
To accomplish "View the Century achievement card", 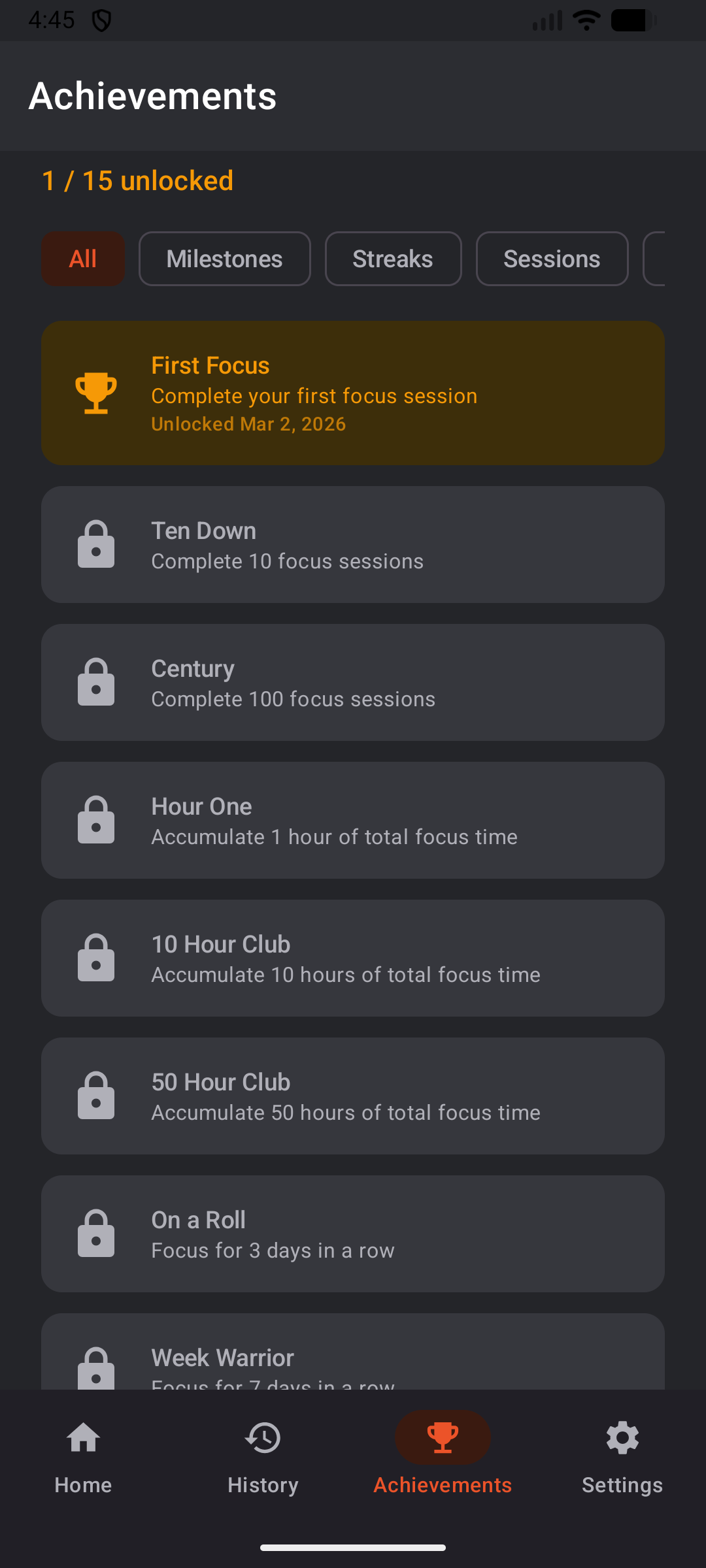I will [353, 682].
